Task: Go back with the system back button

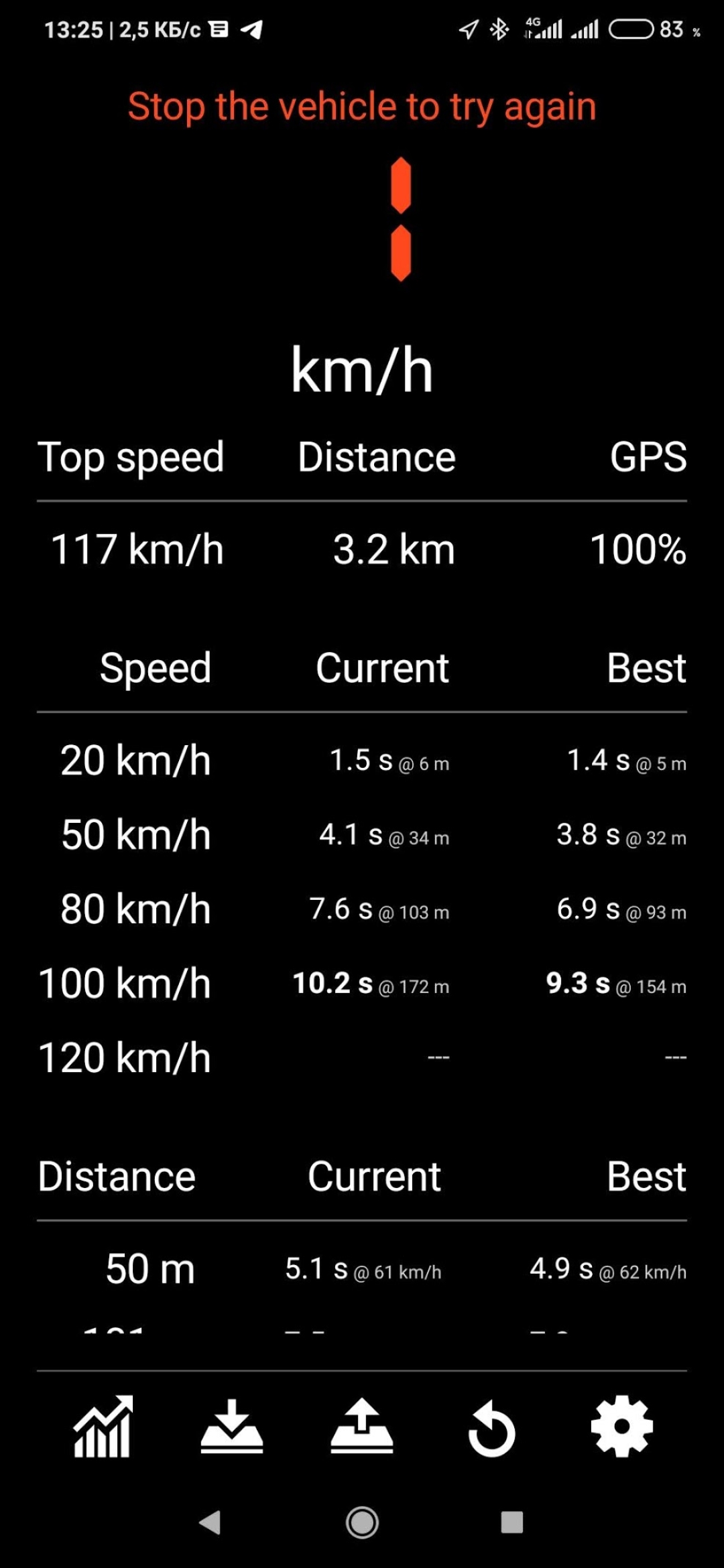Action: tap(210, 1522)
